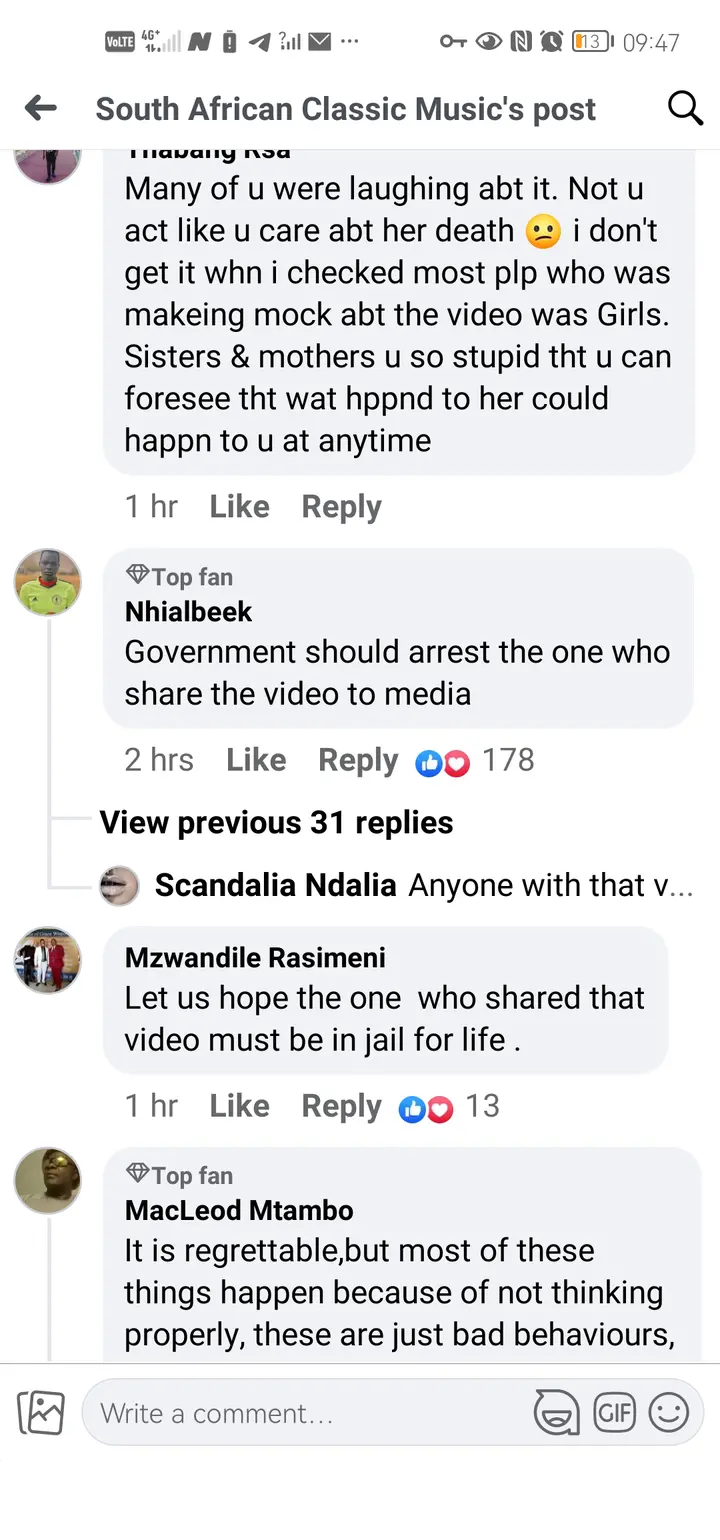Open Nhialbeek's profile name

[x=188, y=611]
